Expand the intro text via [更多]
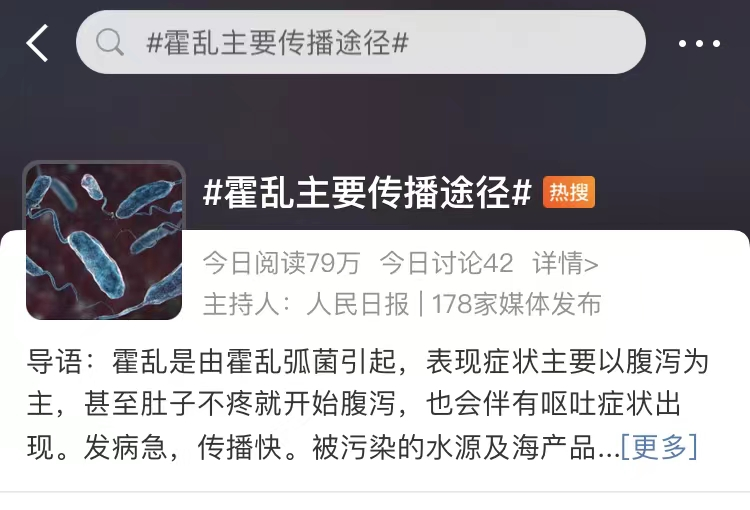This screenshot has width=750, height=510. (x=659, y=447)
